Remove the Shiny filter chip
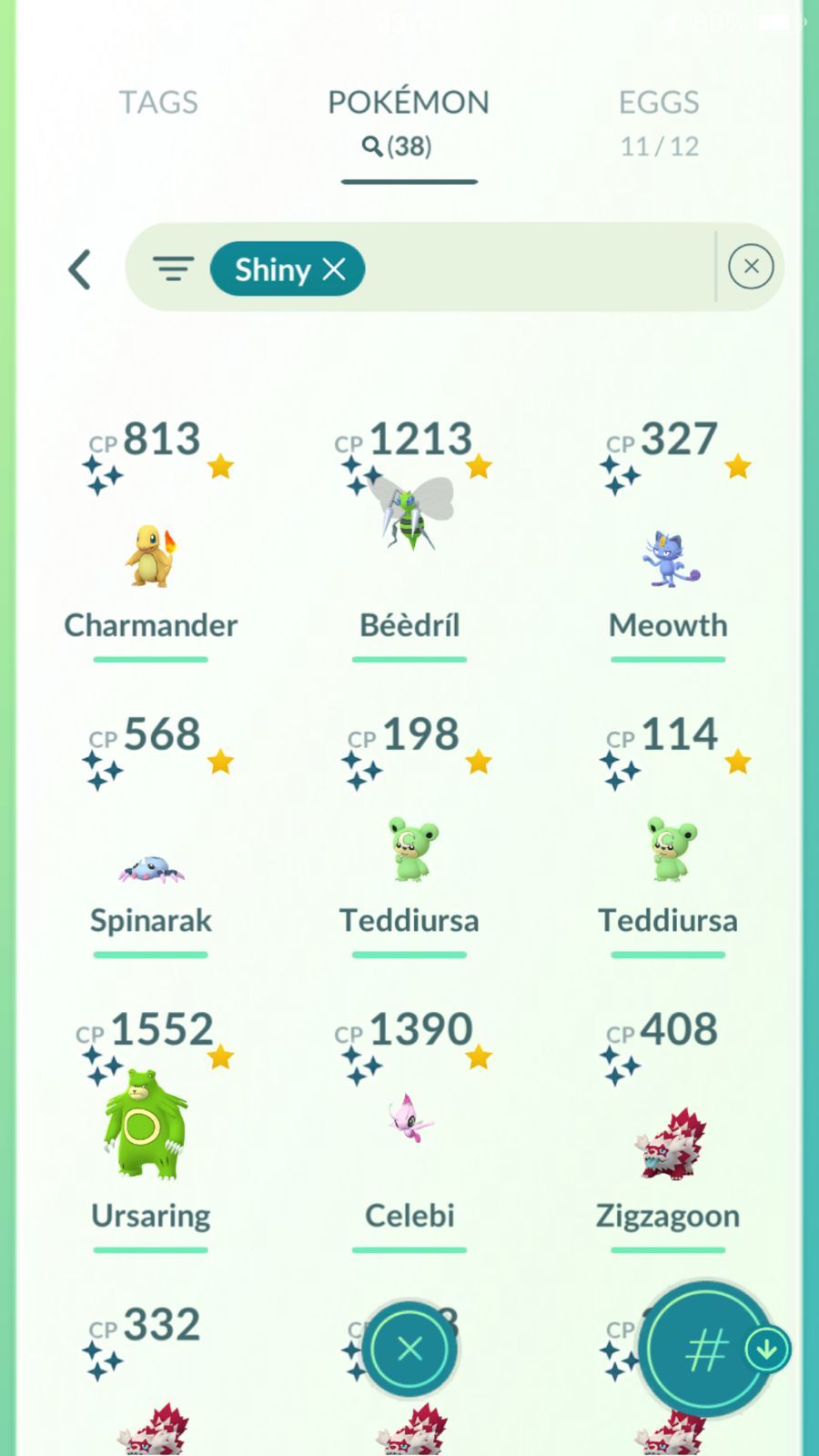Image resolution: width=819 pixels, height=1456 pixels. [x=334, y=269]
